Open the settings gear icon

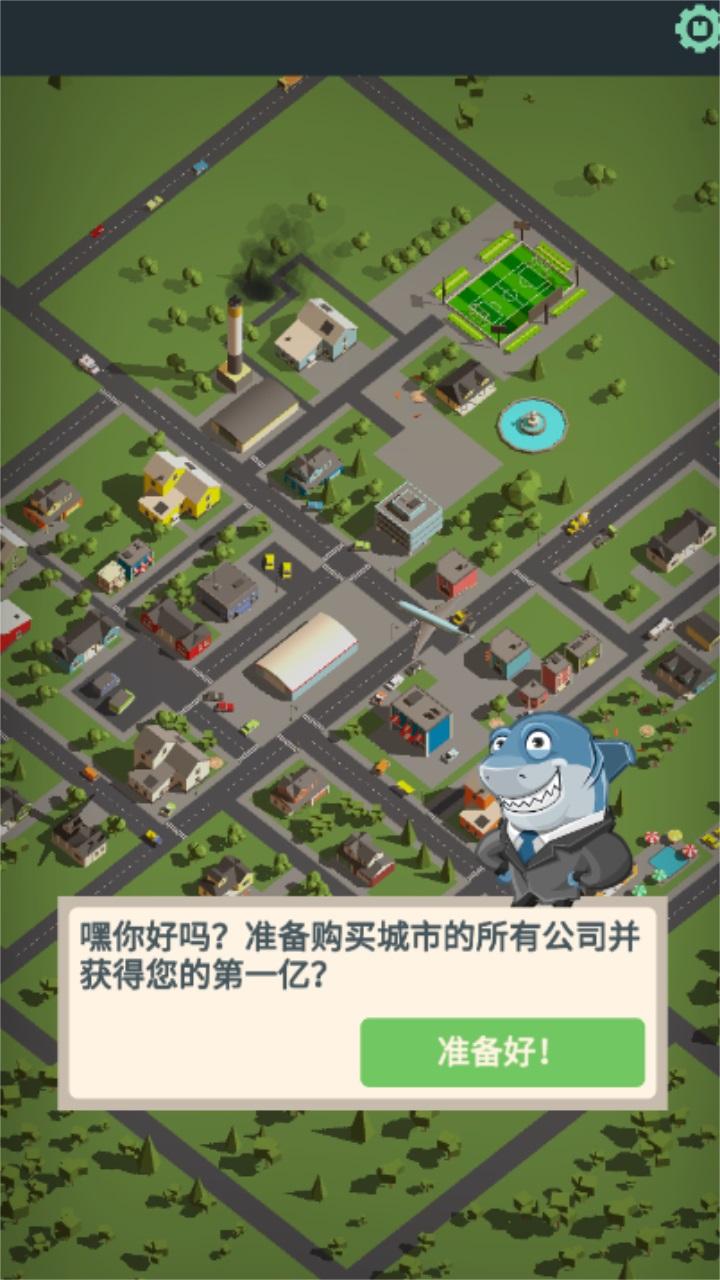coord(698,29)
